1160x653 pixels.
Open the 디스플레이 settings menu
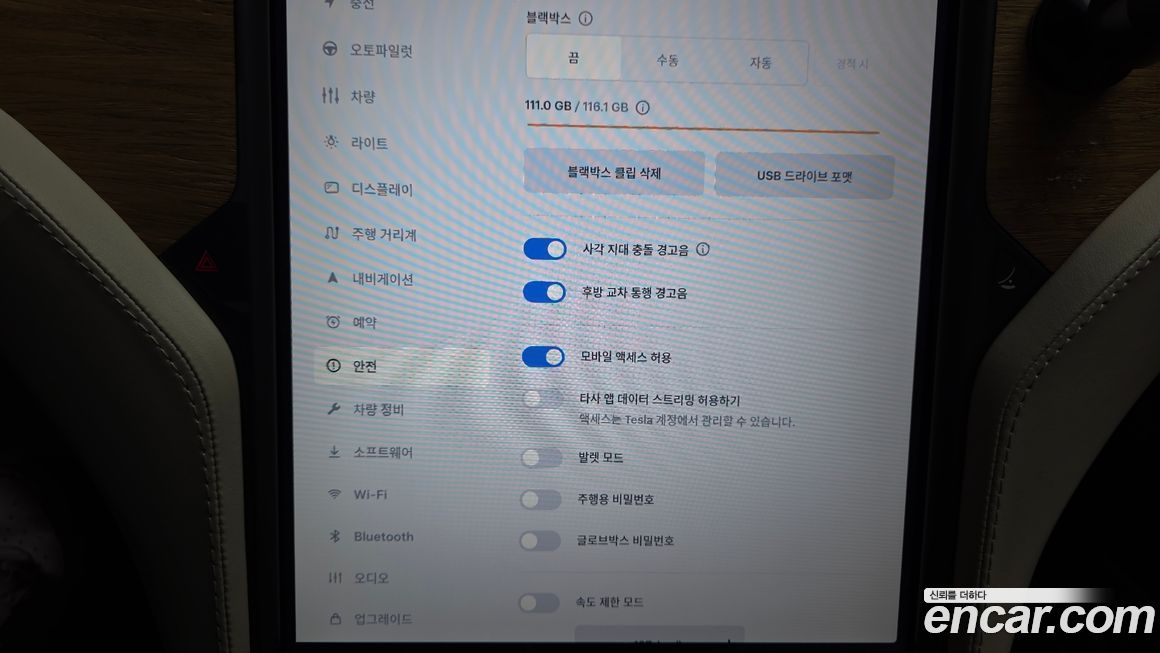click(381, 189)
